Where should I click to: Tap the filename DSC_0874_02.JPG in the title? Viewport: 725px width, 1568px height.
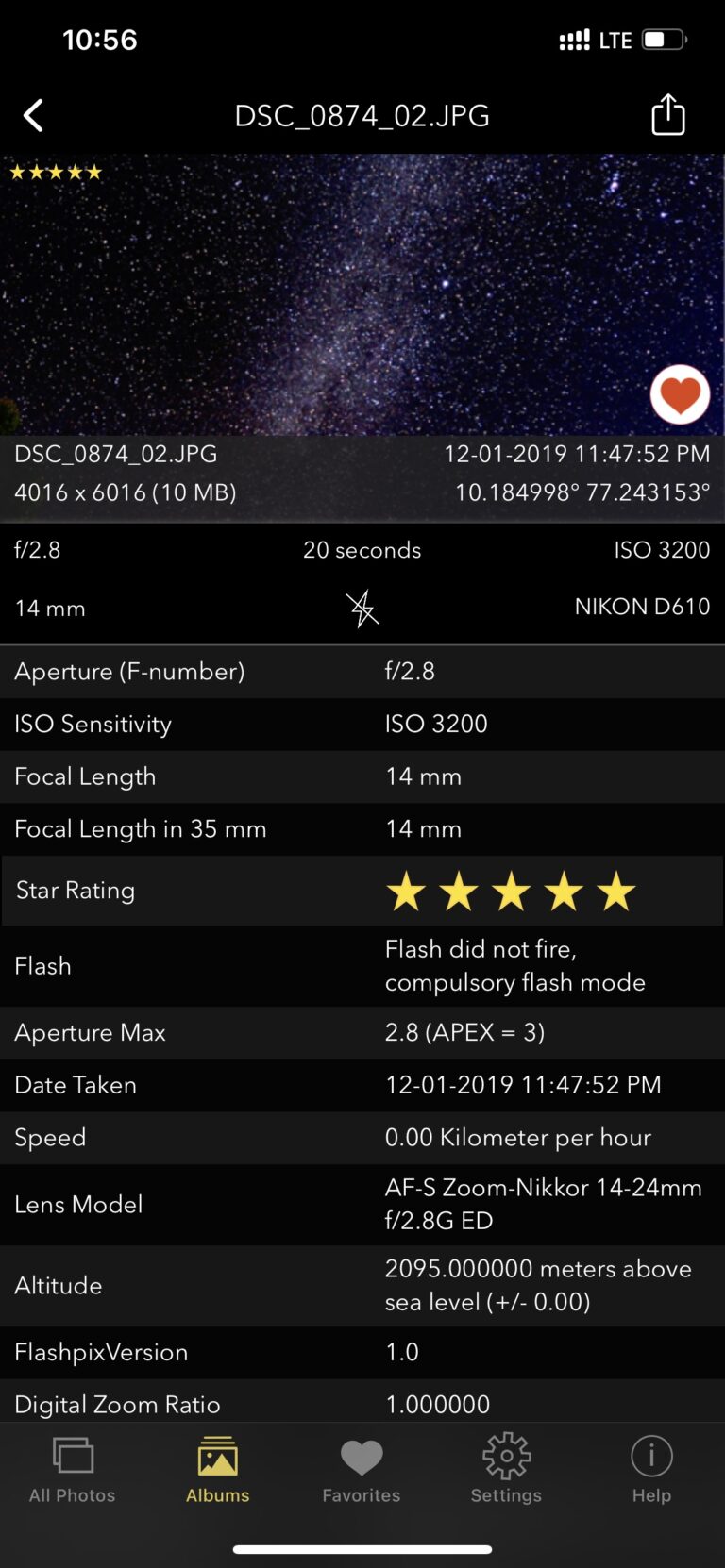click(362, 114)
